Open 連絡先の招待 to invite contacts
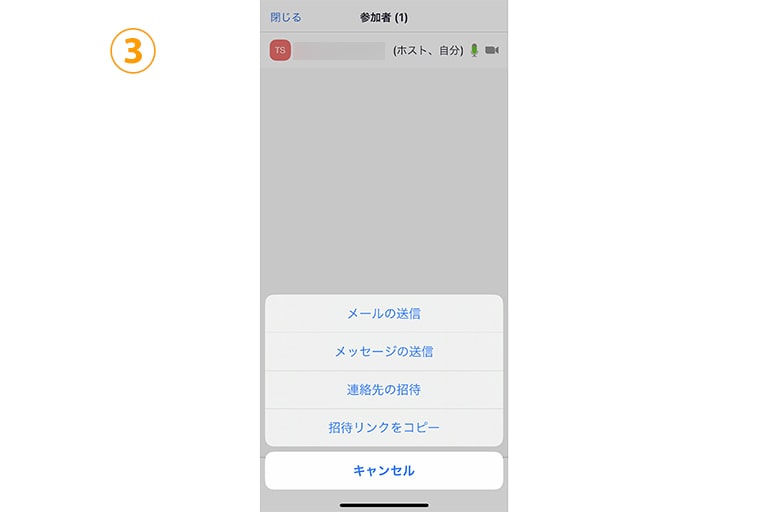Viewport: 768px width, 512px height. 383,389
